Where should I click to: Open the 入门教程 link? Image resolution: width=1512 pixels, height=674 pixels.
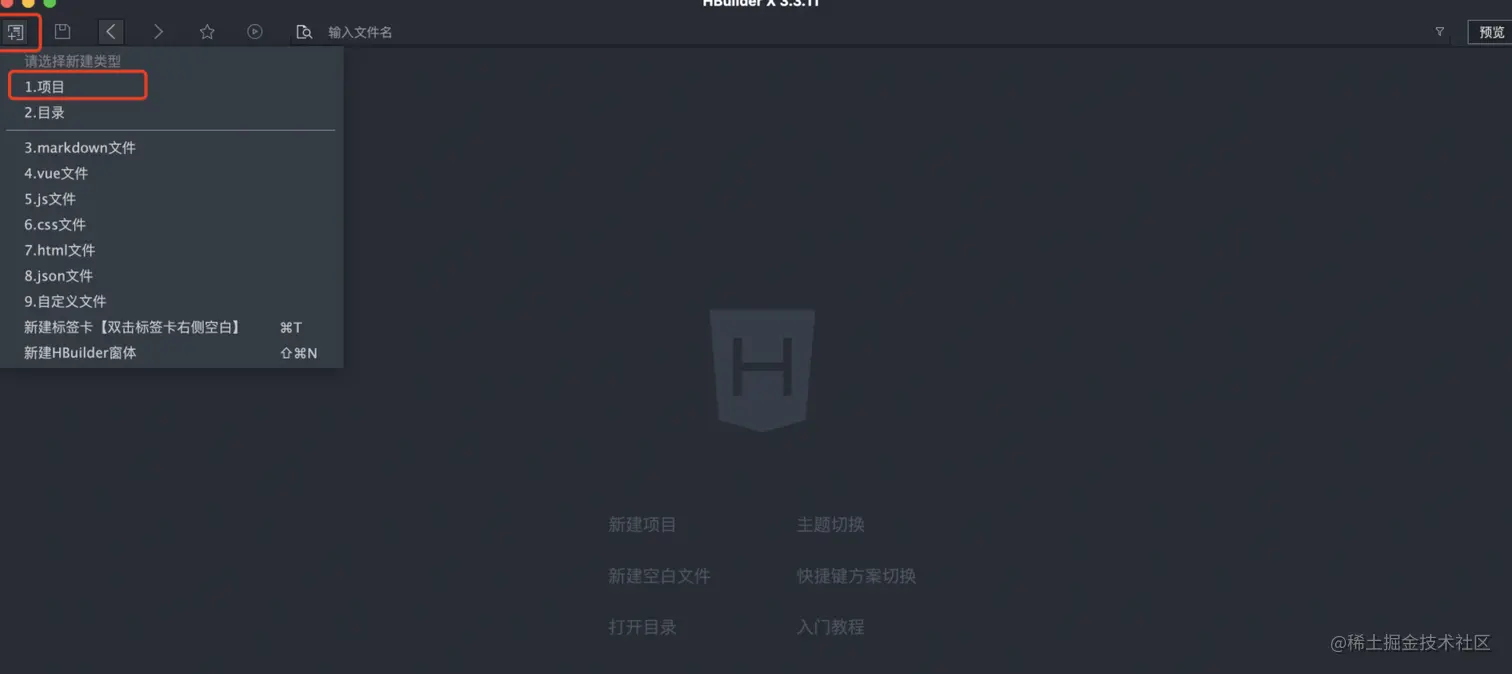[830, 627]
